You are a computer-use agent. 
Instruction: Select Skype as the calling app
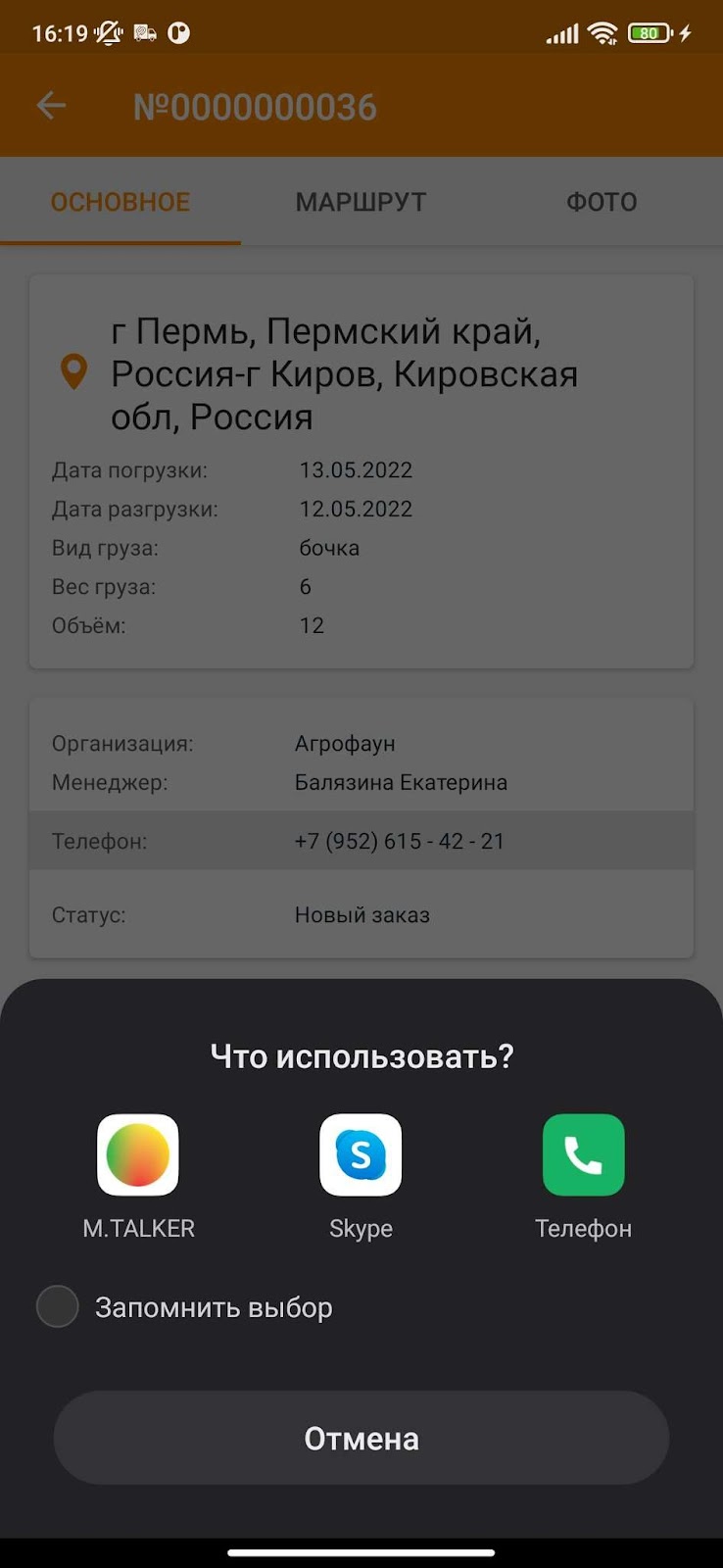[361, 1155]
